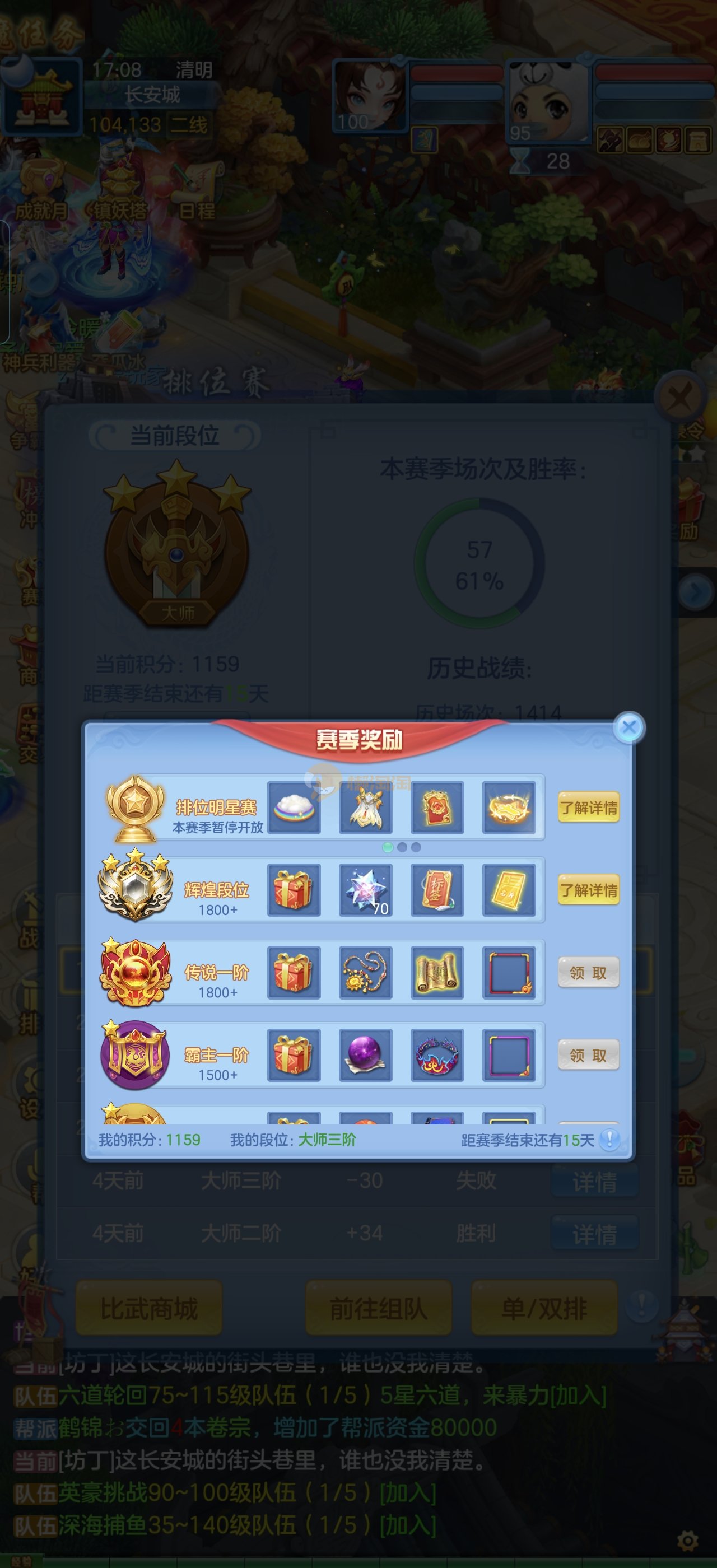The height and width of the screenshot is (1568, 717).
Task: Tap 了解详情 for 排位明星赛
Action: point(588,808)
